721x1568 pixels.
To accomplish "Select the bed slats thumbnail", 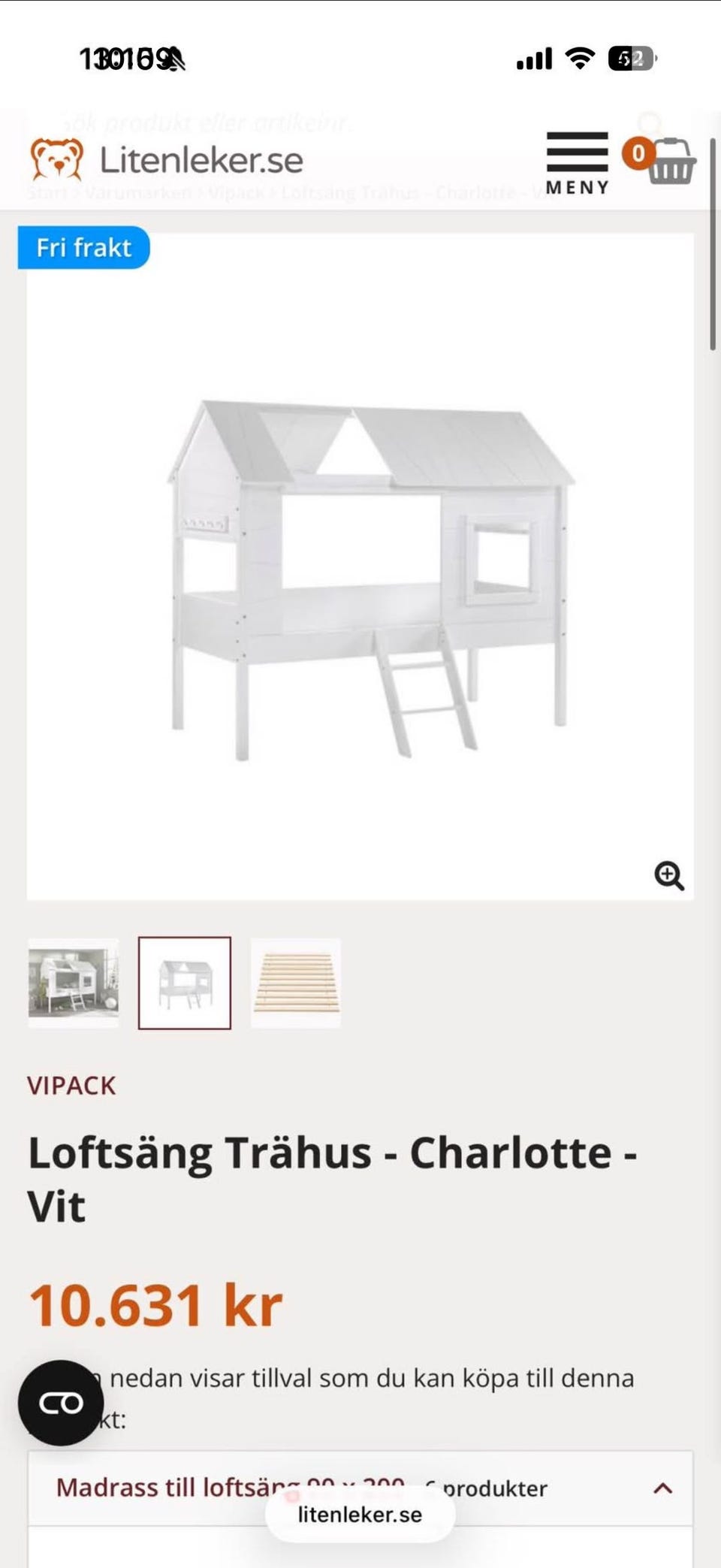I will click(296, 983).
